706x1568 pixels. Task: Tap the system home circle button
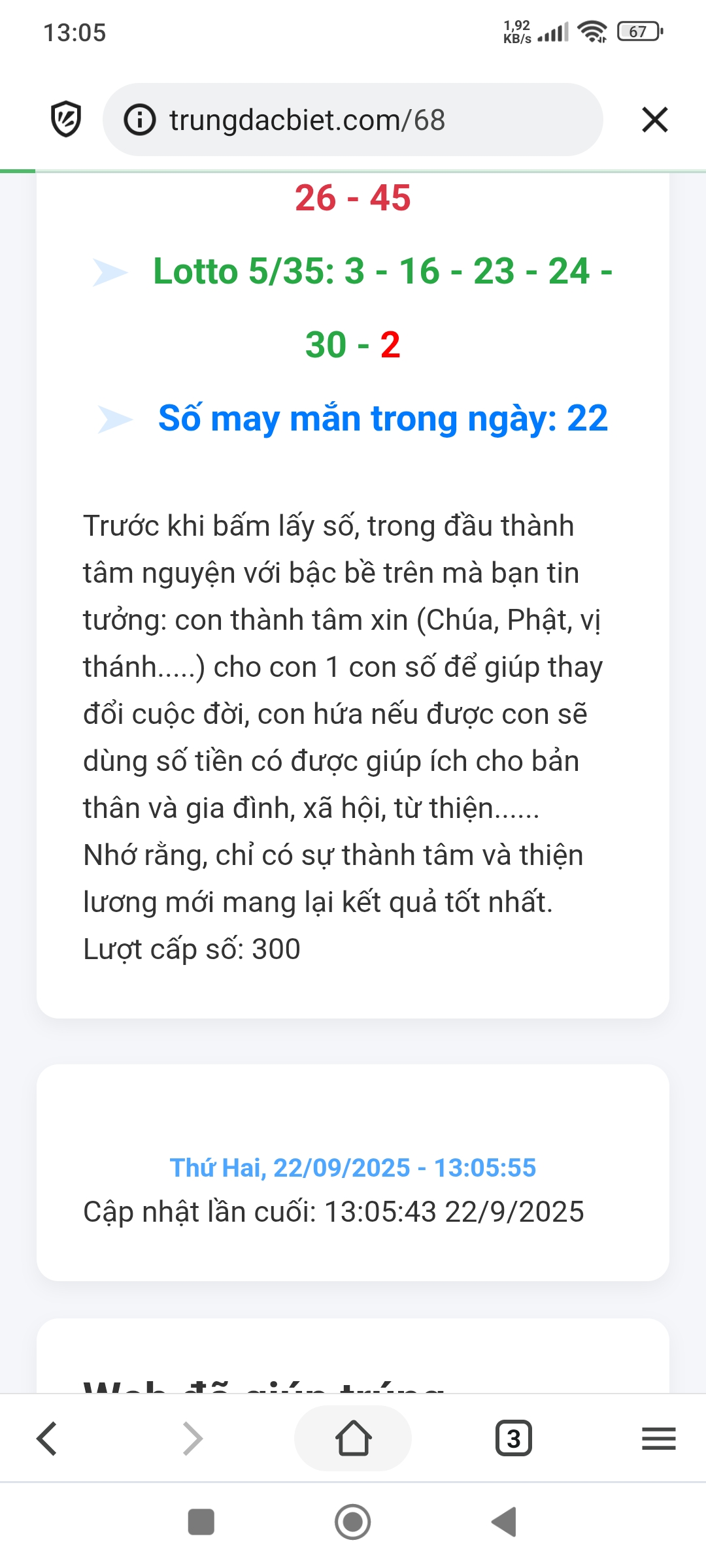tap(353, 1522)
